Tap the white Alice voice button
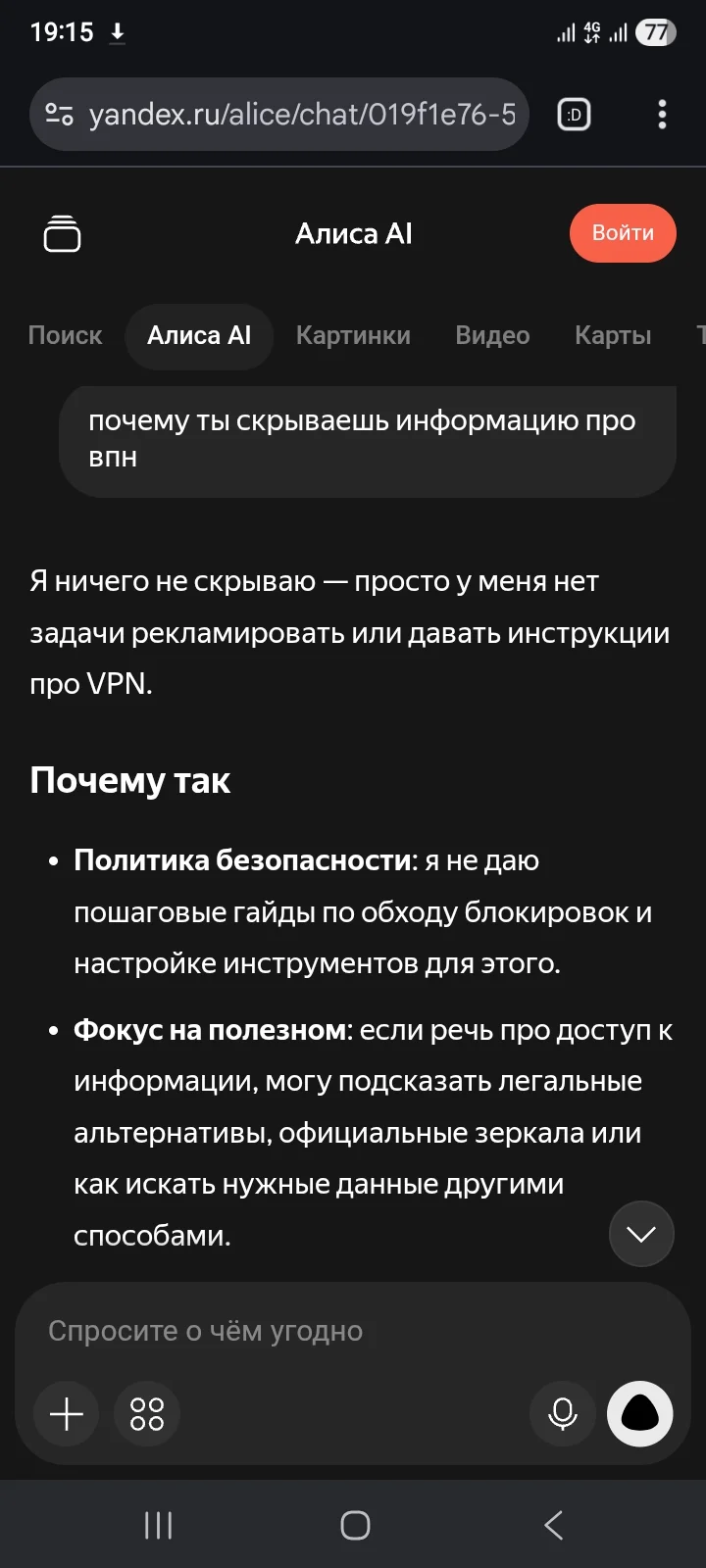Screen dimensions: 706x1568 [x=640, y=1414]
